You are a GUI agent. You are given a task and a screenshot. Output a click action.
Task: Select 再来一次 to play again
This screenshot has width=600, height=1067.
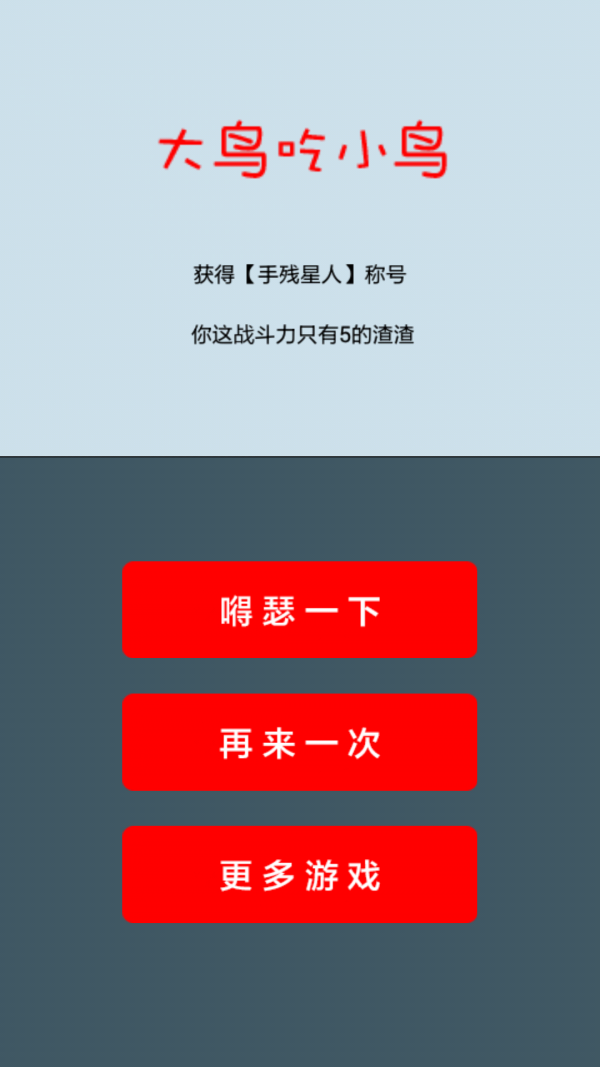click(x=299, y=742)
